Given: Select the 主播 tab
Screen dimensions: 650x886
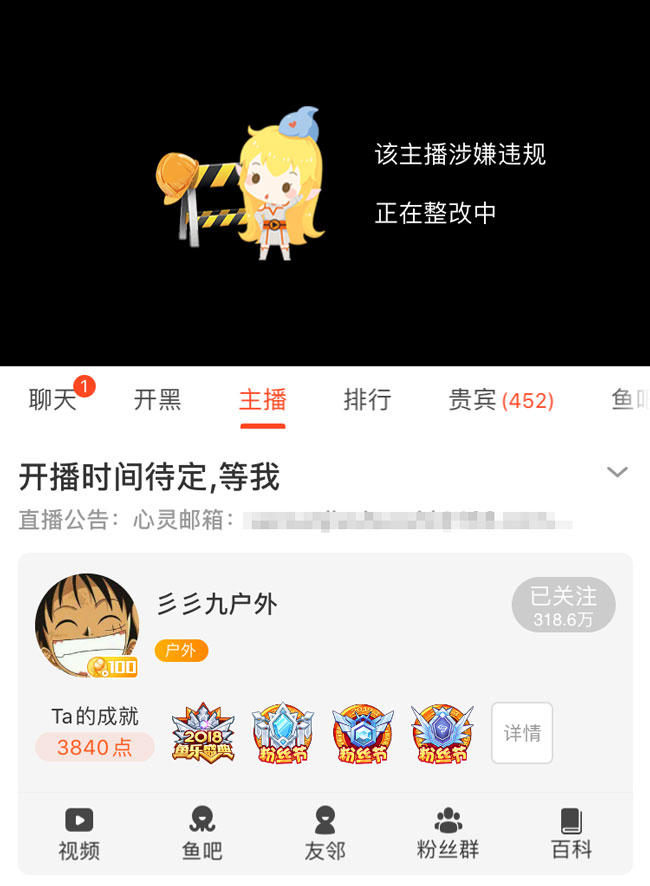Looking at the screenshot, I should tap(263, 401).
